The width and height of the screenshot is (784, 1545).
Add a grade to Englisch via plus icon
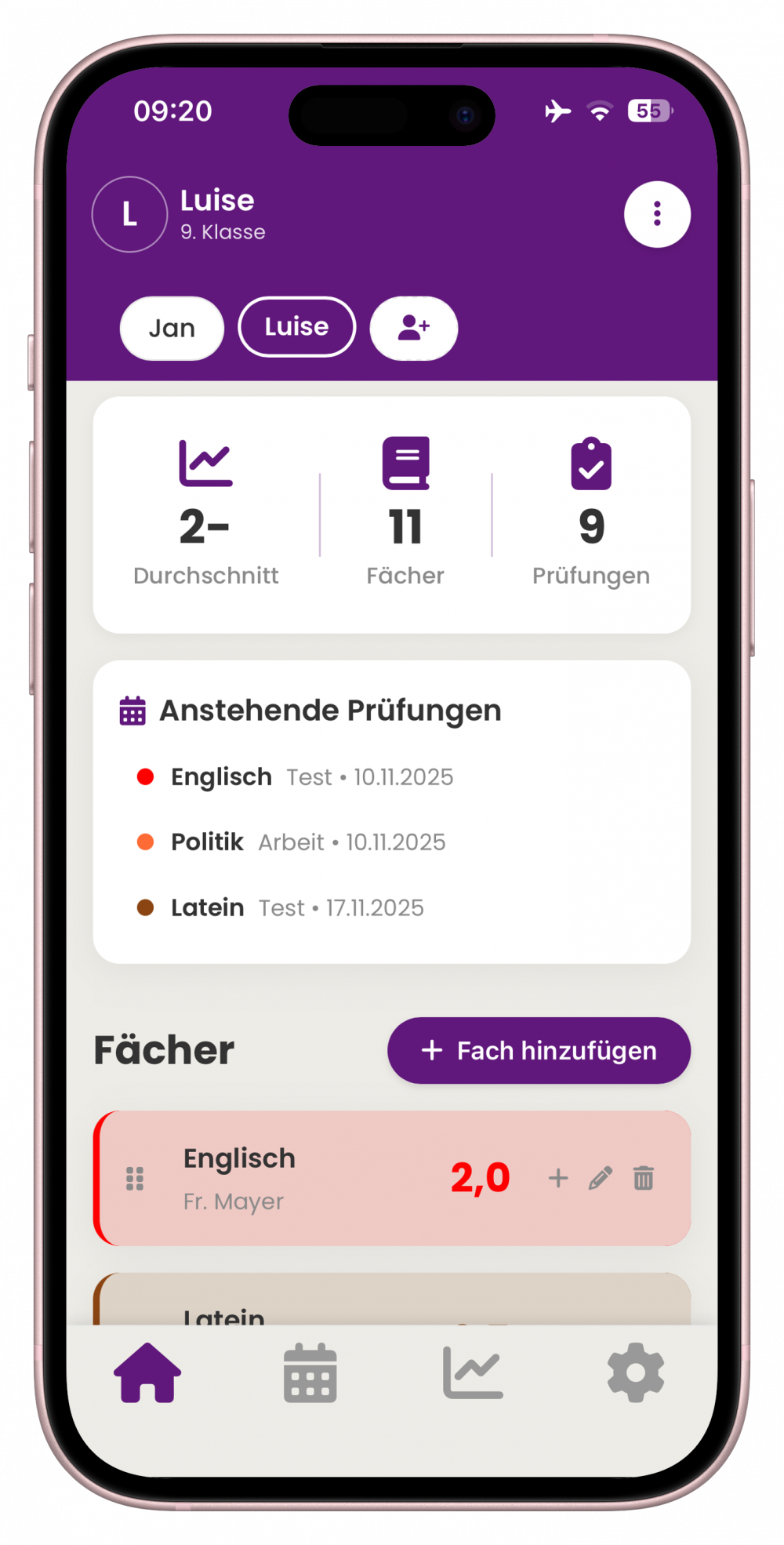click(x=558, y=1179)
